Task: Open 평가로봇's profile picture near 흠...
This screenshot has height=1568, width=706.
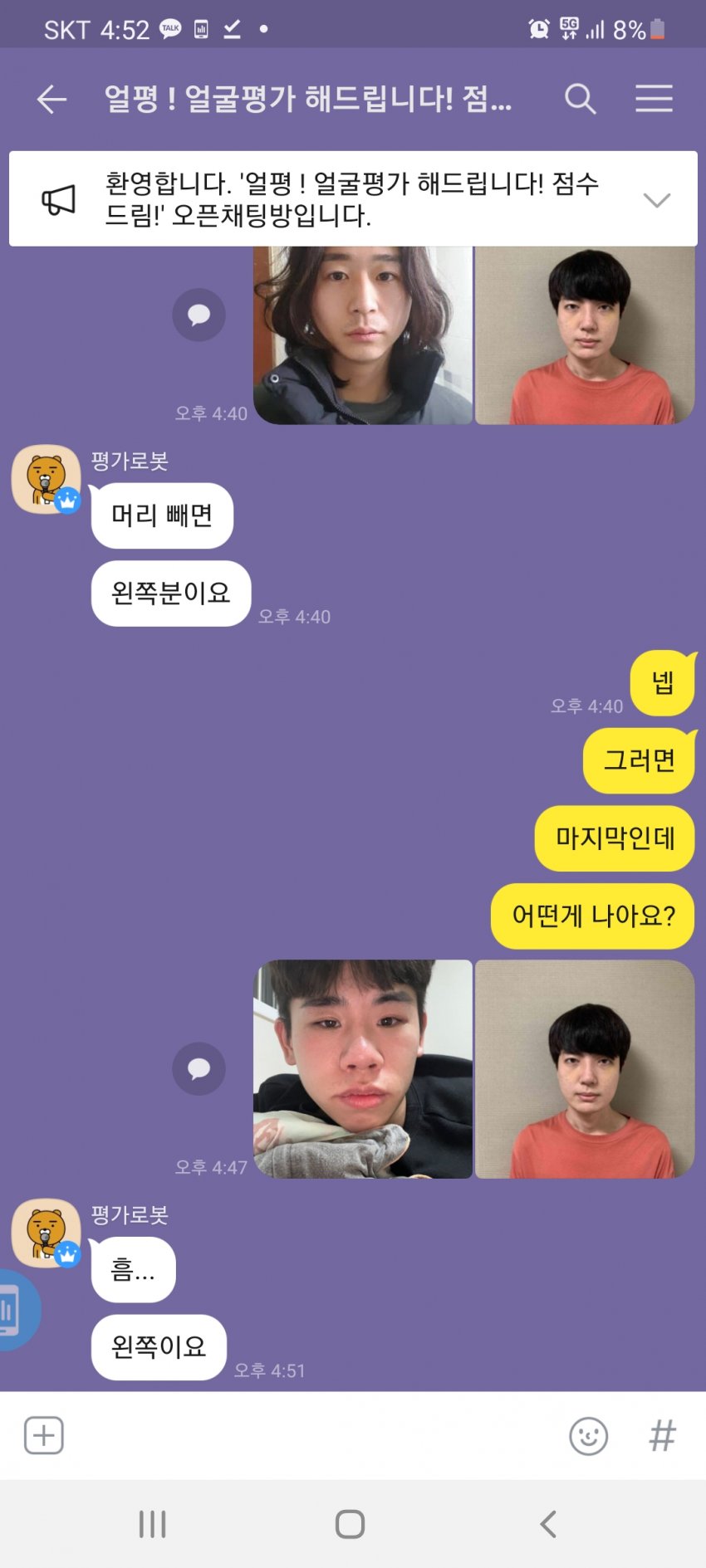Action: tap(46, 1233)
